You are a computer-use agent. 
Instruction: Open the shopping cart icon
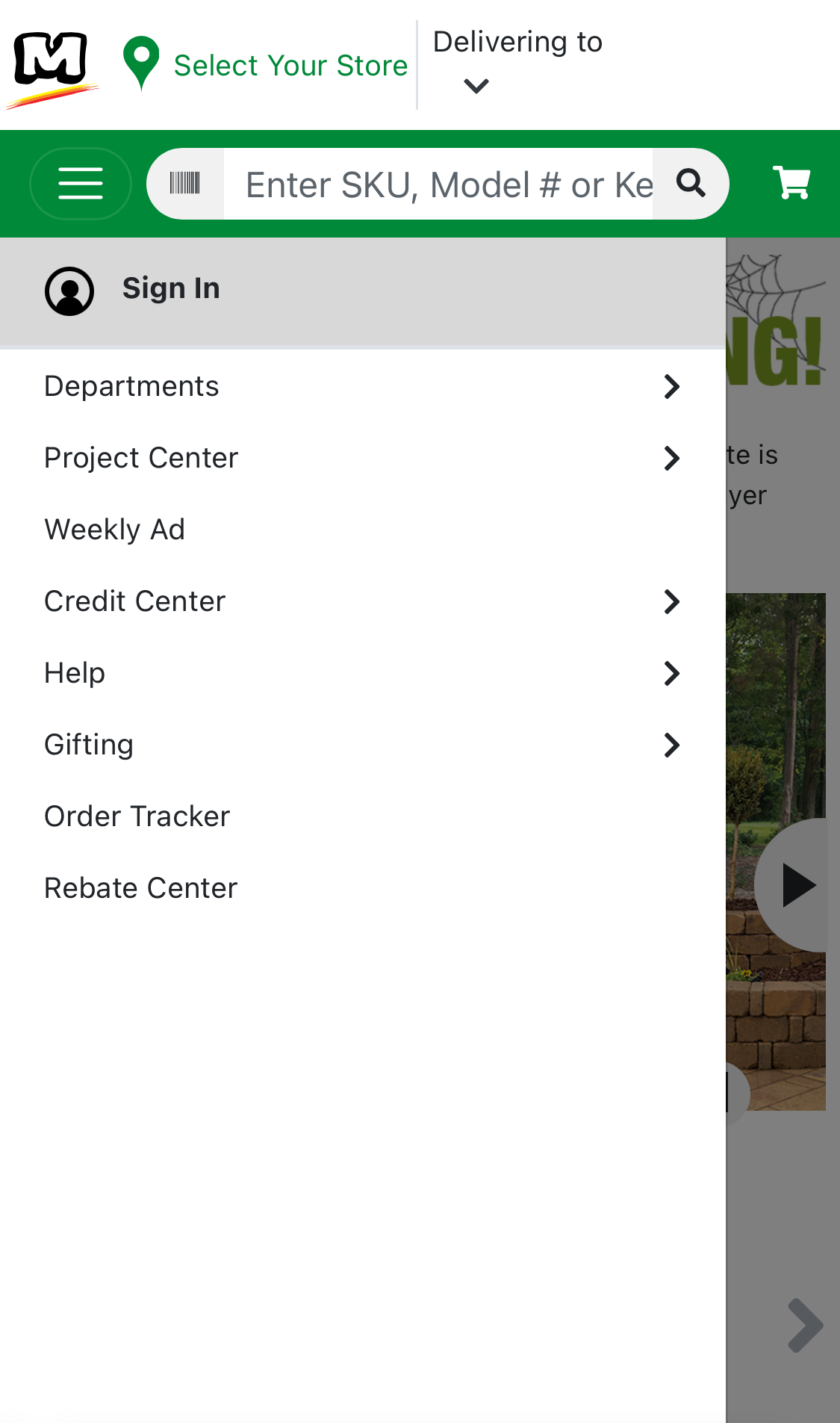pyautogui.click(x=791, y=183)
